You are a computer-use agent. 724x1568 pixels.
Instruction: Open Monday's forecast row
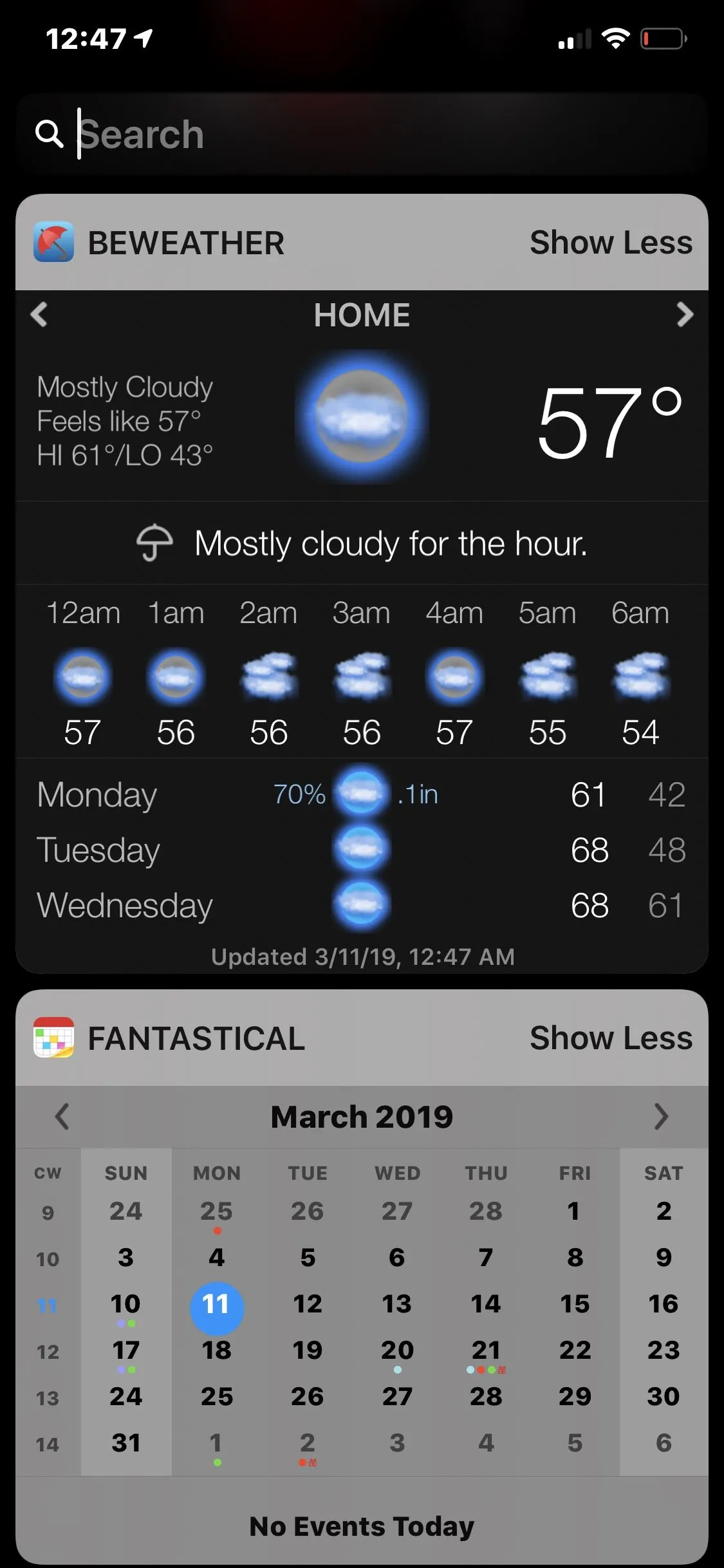click(x=360, y=794)
